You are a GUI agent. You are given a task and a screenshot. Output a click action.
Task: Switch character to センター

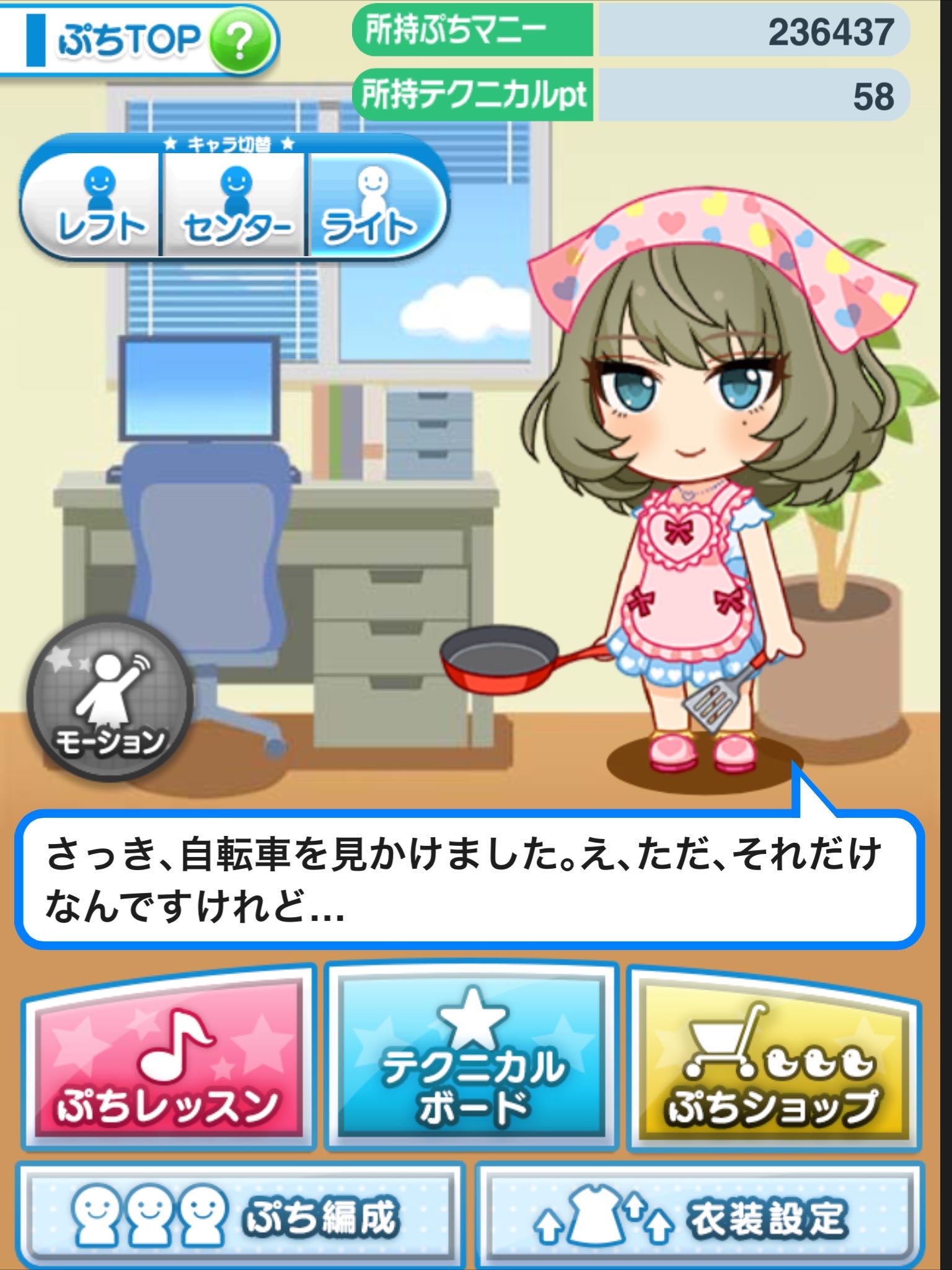235,206
